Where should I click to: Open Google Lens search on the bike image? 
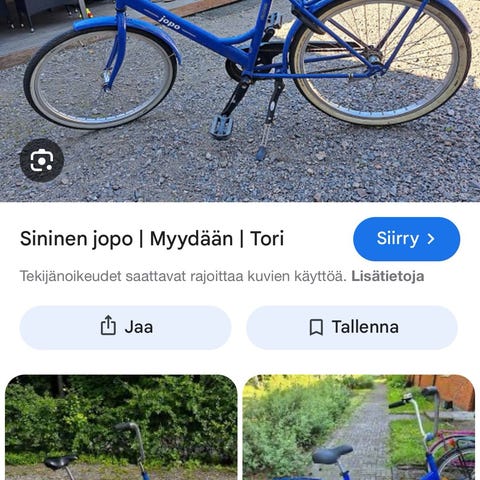(x=42, y=160)
